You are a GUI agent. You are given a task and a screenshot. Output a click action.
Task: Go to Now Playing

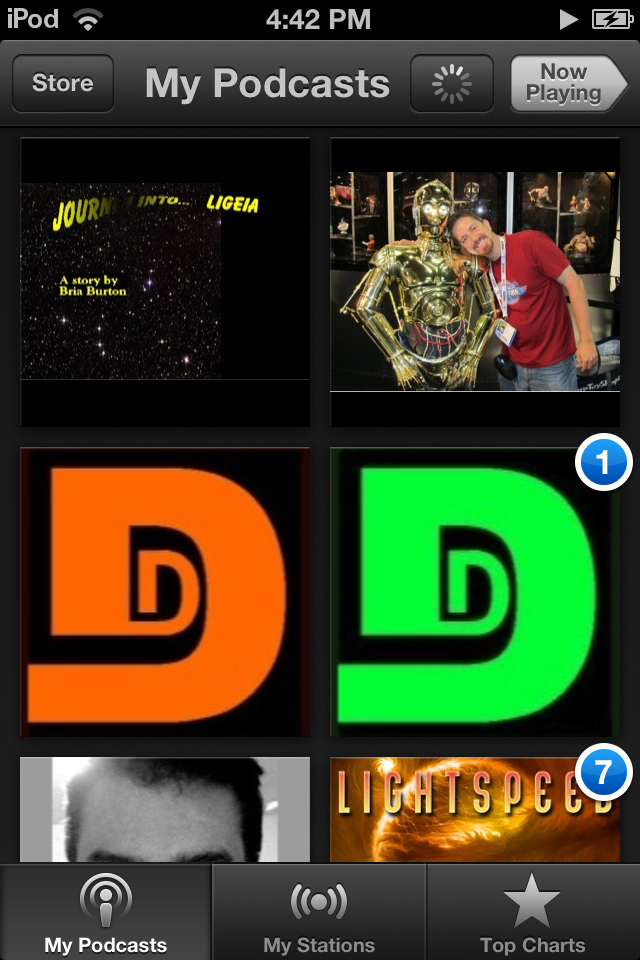click(565, 83)
